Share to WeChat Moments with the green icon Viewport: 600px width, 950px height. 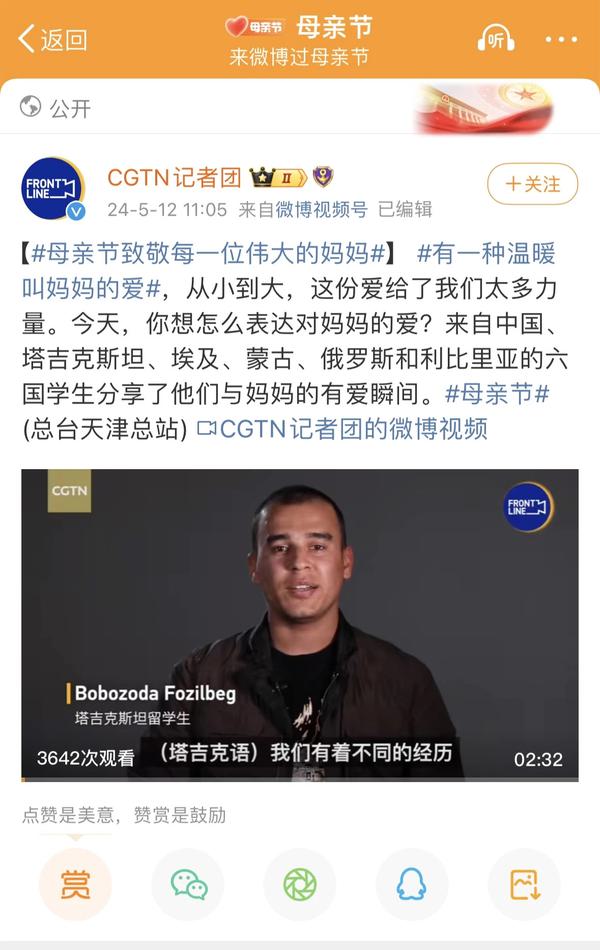click(x=300, y=884)
